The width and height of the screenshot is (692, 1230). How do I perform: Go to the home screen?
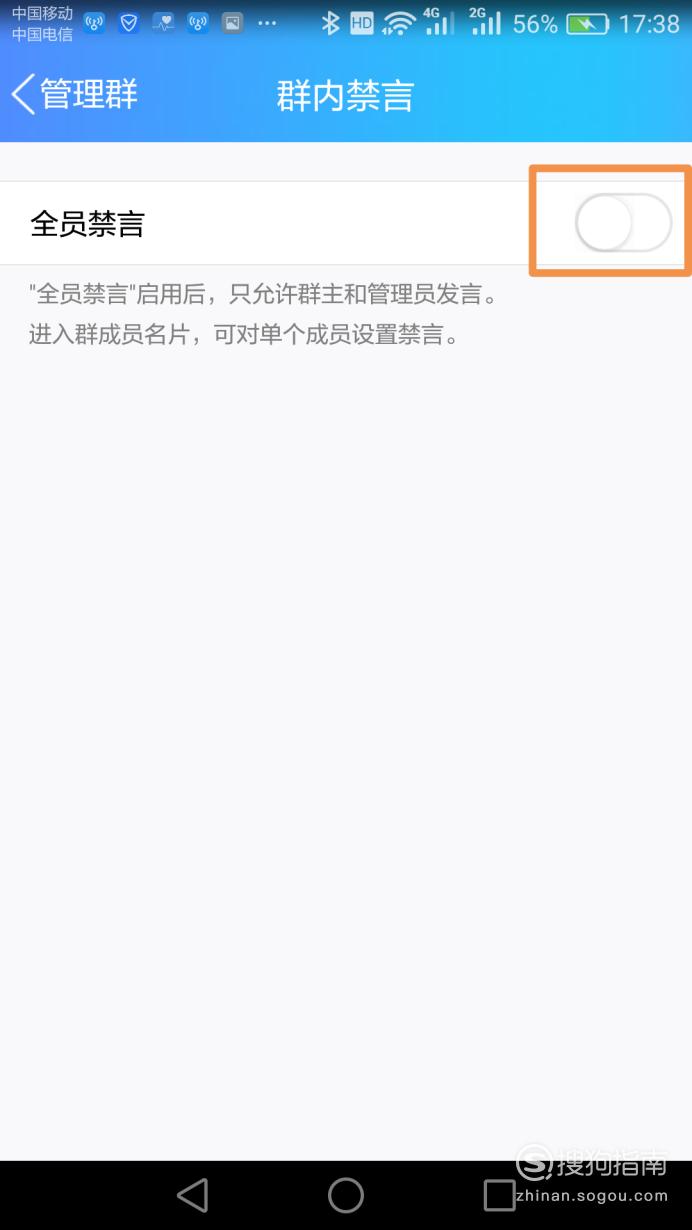(346, 1195)
